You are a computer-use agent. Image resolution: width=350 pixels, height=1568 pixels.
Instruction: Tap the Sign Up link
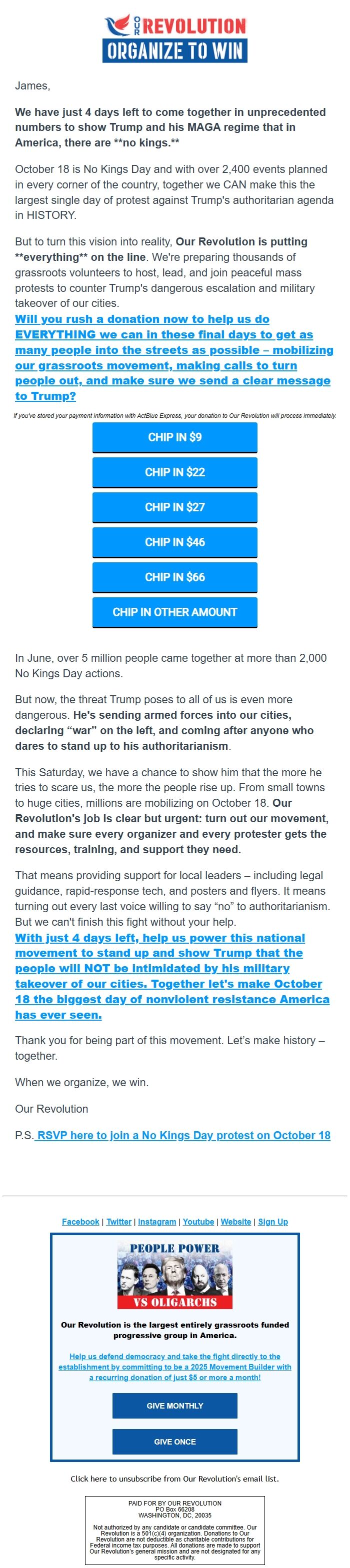(272, 1222)
